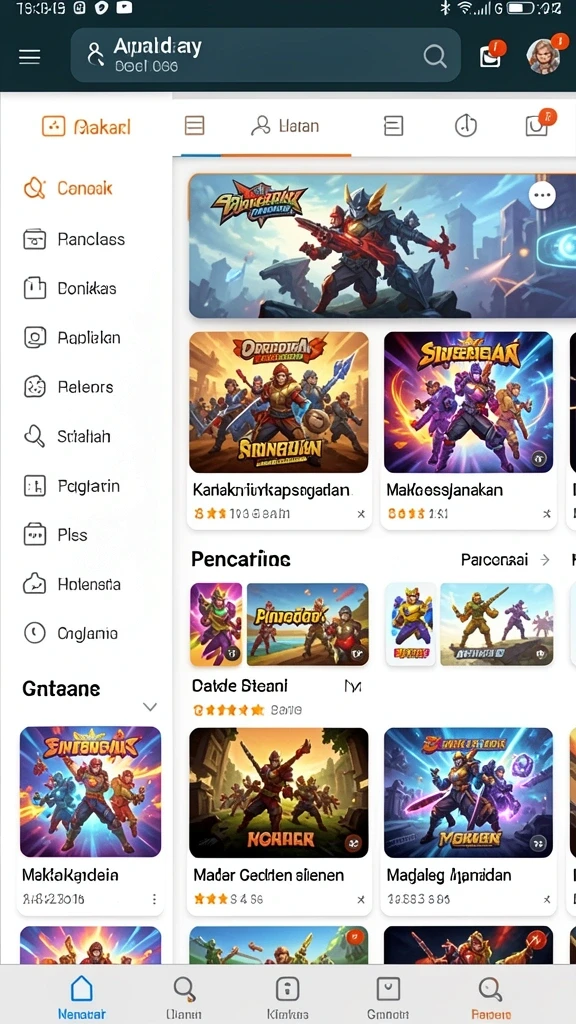Expand the Gntaane section chevron

[150, 707]
